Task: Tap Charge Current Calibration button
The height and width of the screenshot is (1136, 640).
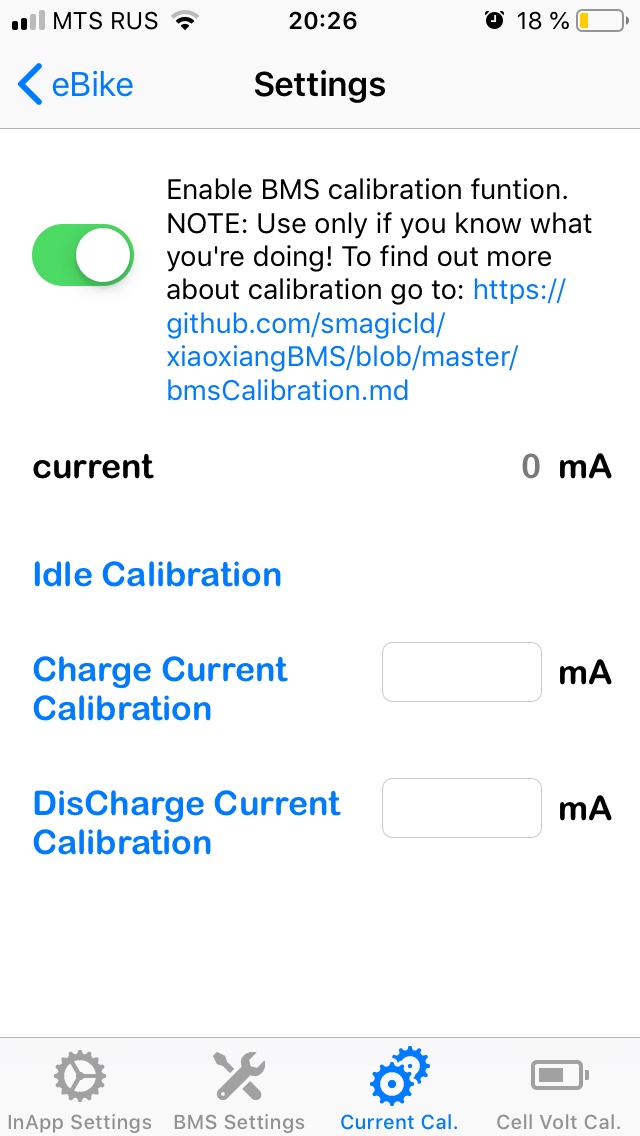Action: [x=160, y=689]
